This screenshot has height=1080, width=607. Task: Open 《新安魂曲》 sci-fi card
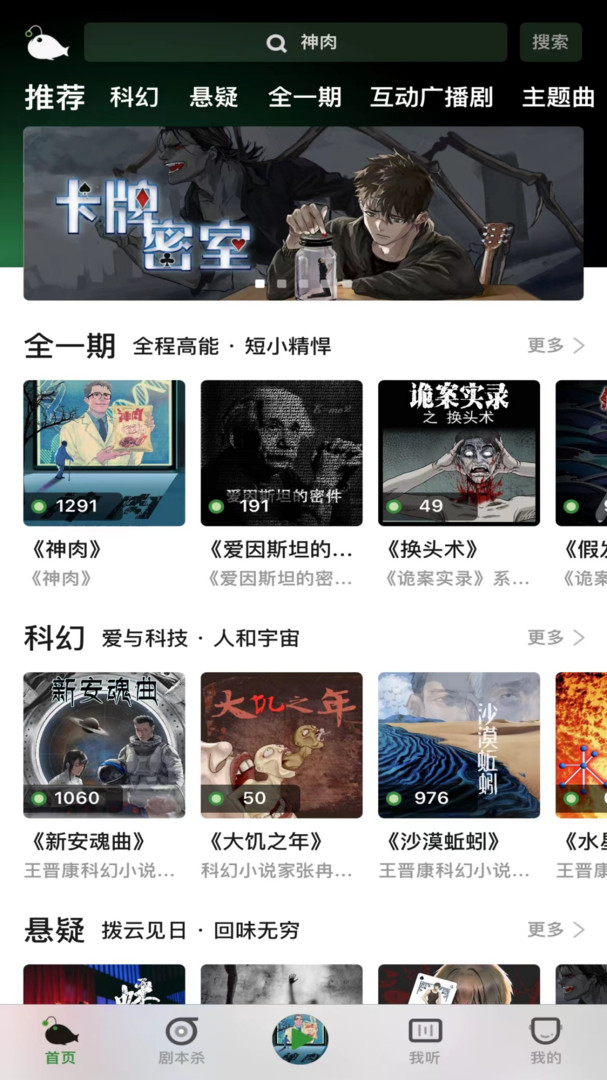(104, 776)
